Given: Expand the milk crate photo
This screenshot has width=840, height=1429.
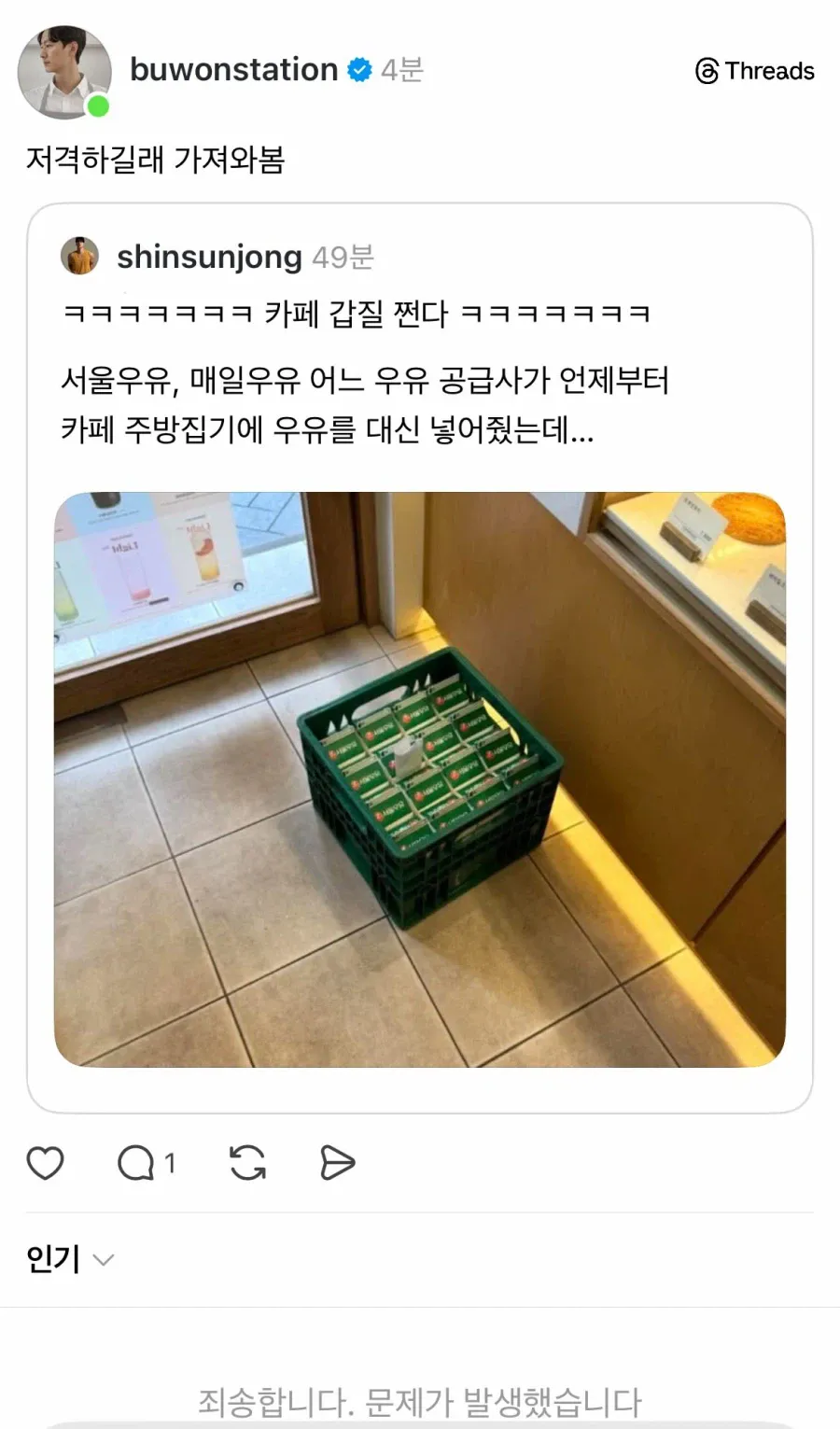Looking at the screenshot, I should (419, 779).
